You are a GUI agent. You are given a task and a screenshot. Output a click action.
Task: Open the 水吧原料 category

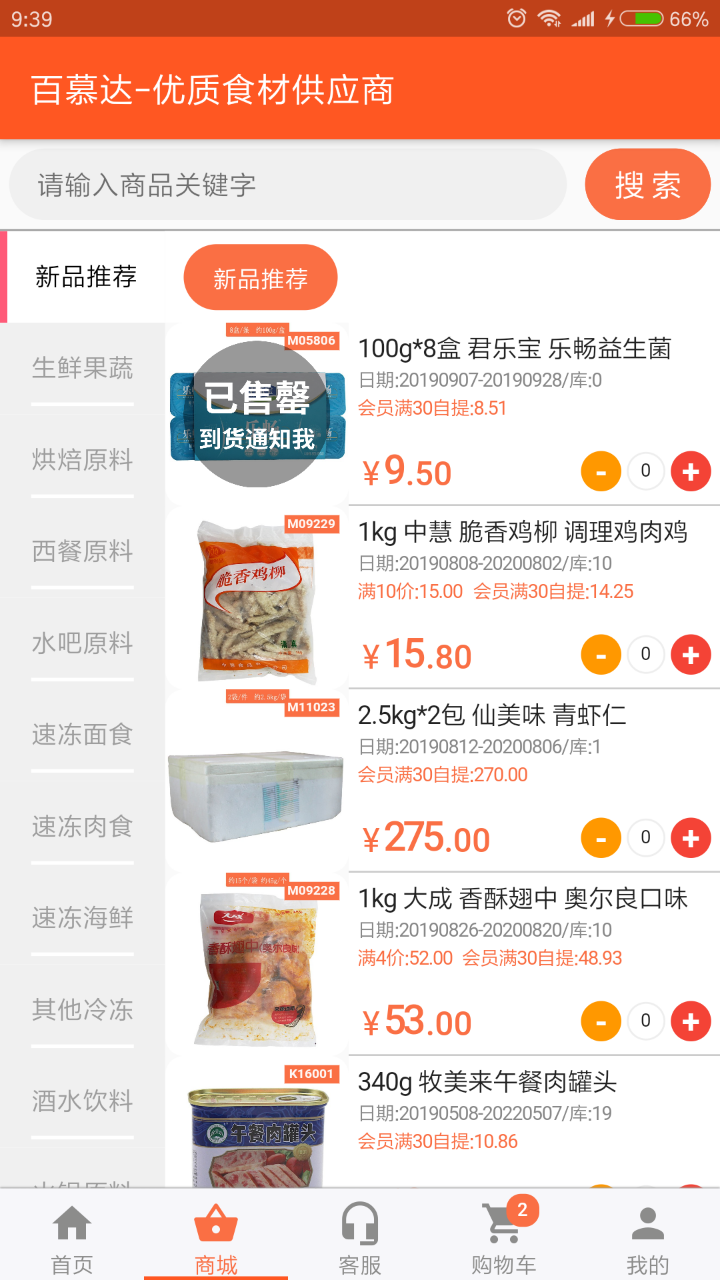(82, 643)
